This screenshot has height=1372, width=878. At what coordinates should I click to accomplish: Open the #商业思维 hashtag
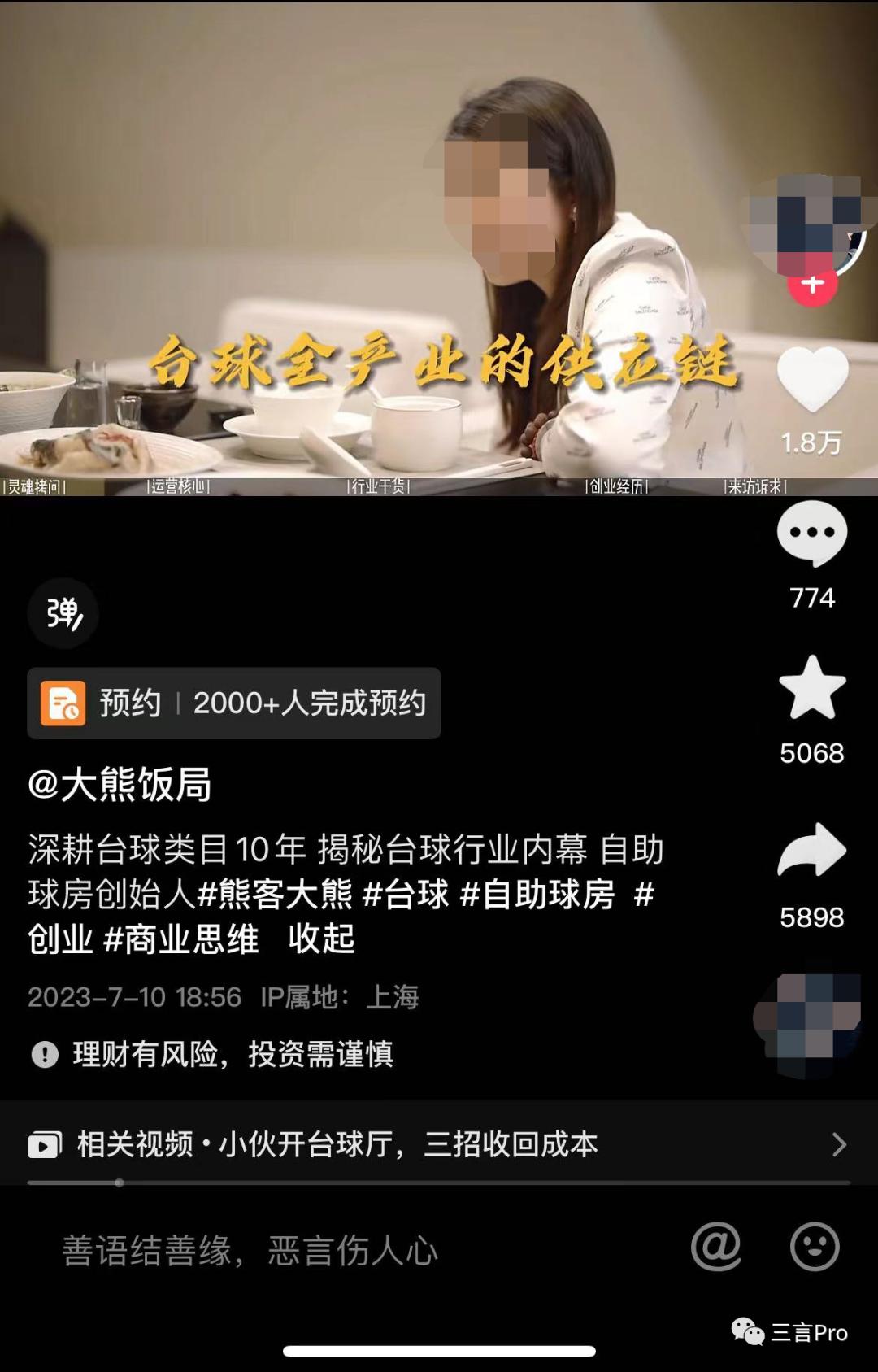tap(180, 939)
